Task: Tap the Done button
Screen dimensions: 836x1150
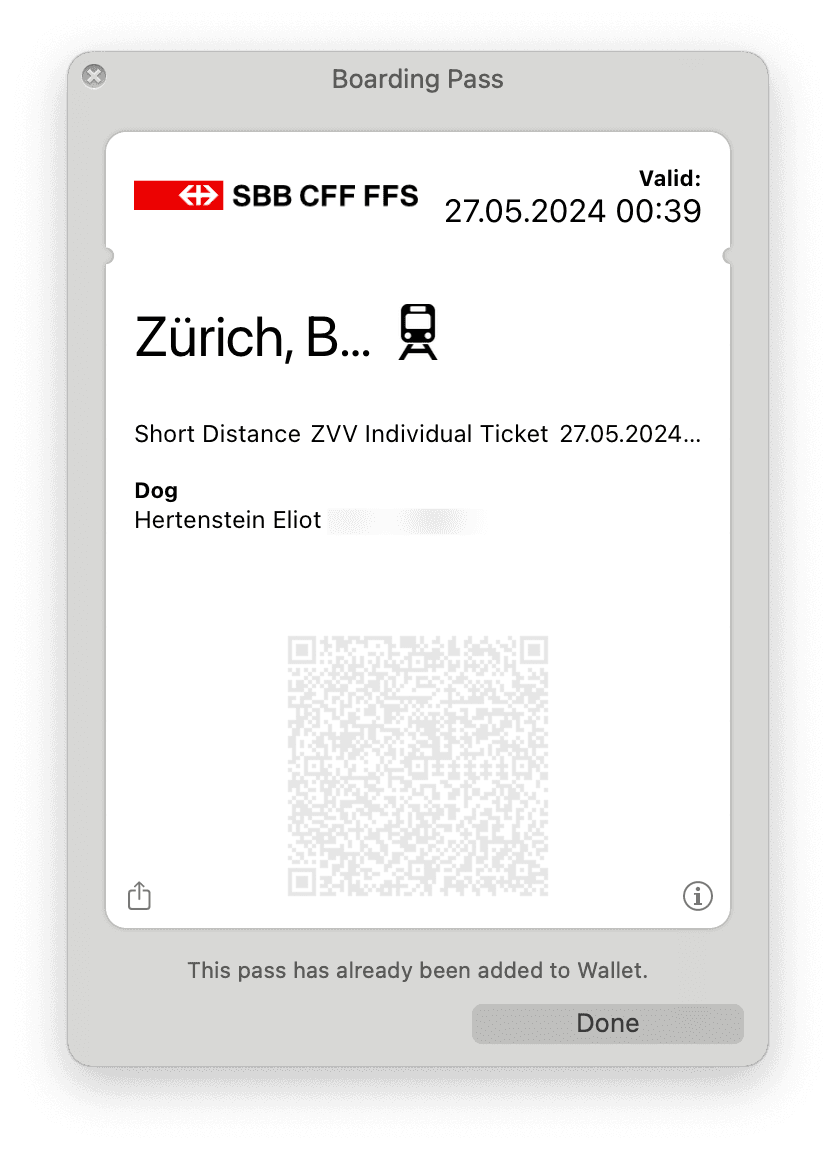Action: 607,1023
